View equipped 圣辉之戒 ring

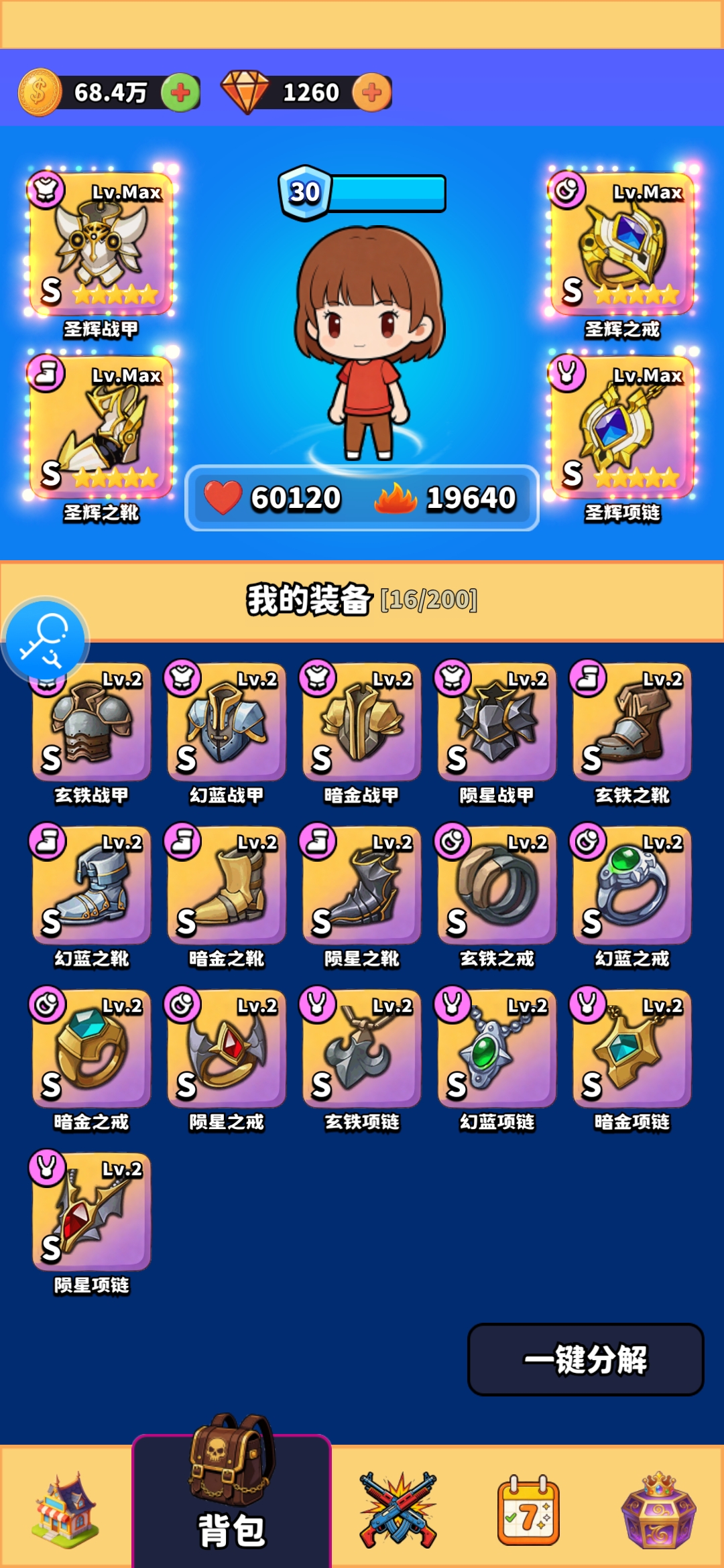pyautogui.click(x=622, y=245)
